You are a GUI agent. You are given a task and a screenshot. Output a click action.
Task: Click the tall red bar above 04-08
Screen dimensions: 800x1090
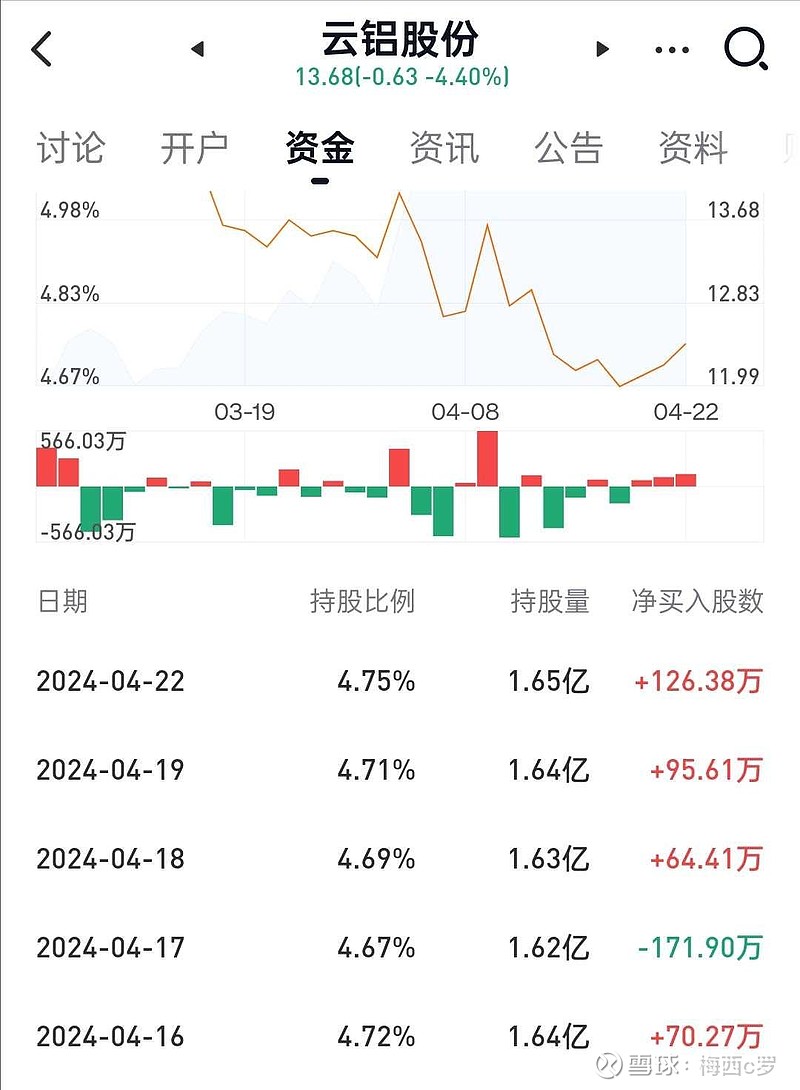[487, 456]
